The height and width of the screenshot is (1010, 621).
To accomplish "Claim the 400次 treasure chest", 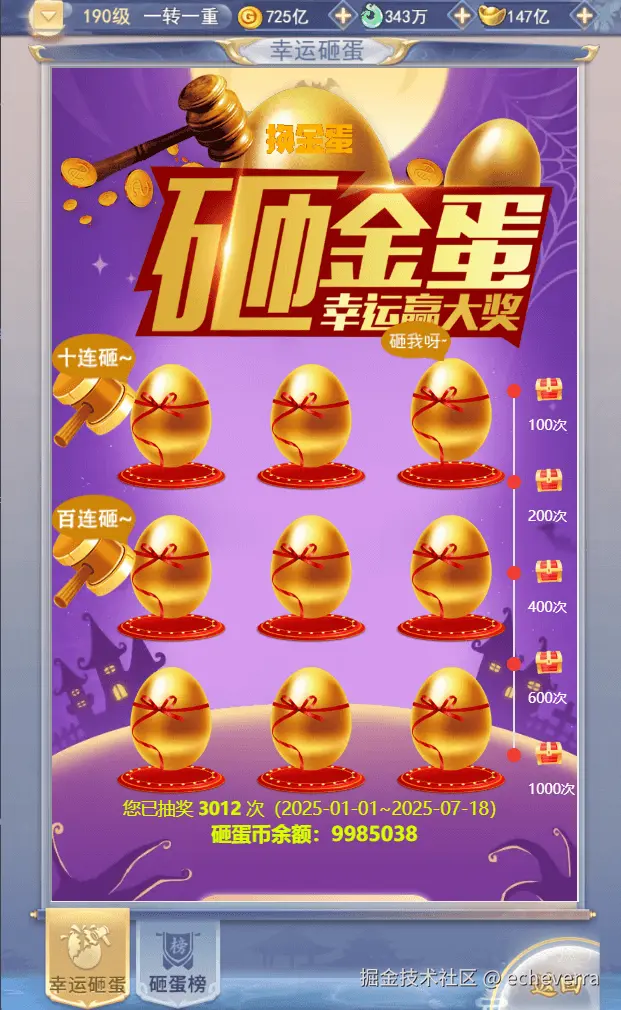I will (549, 572).
